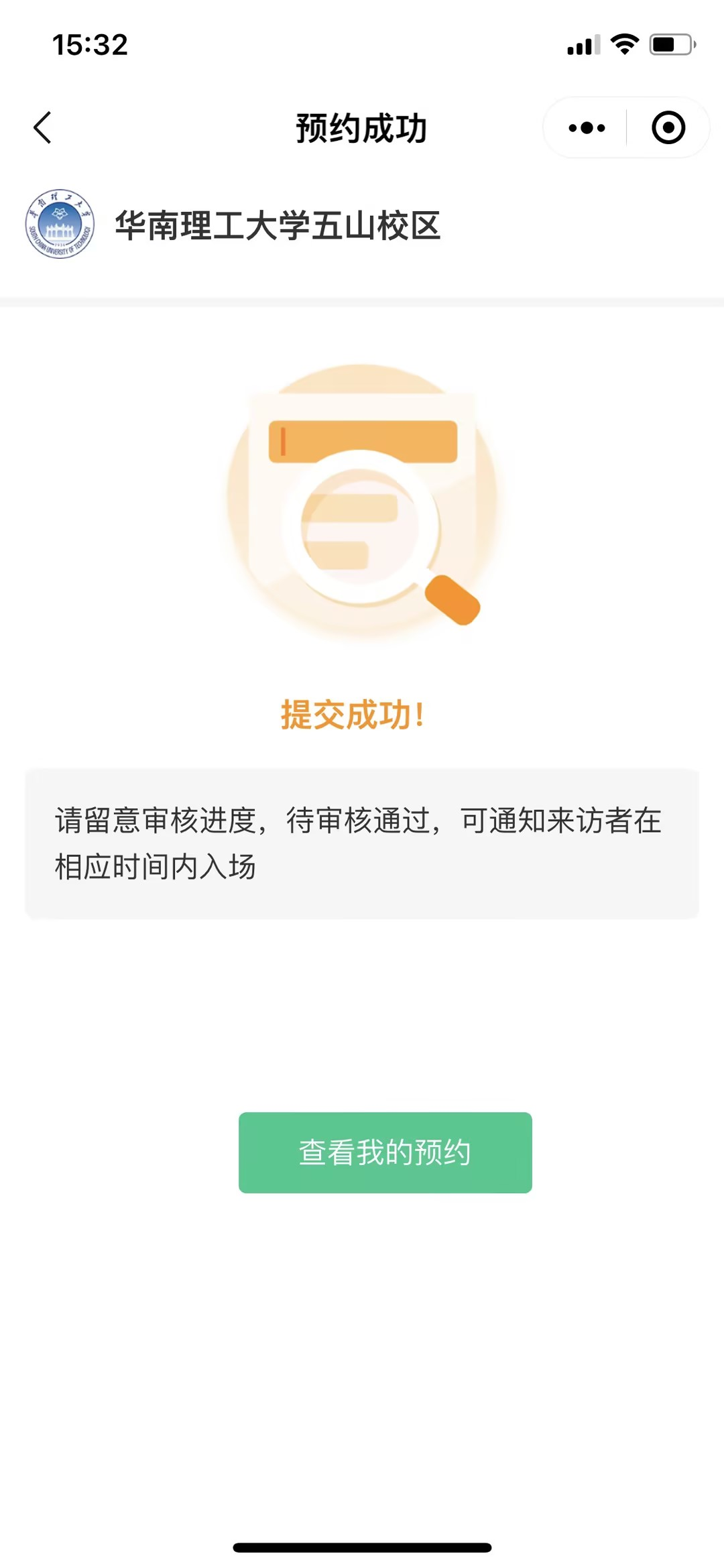Close the mini program via circle icon
724x1568 pixels.
coord(668,127)
